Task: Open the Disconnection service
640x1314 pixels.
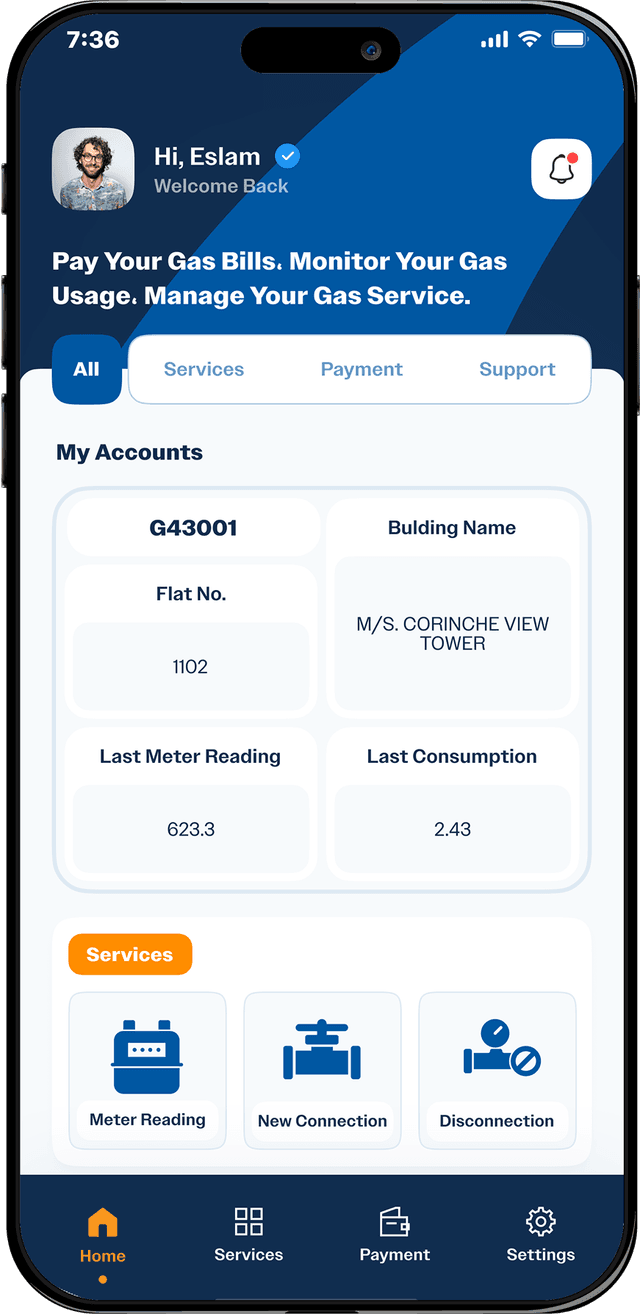Action: click(497, 1070)
